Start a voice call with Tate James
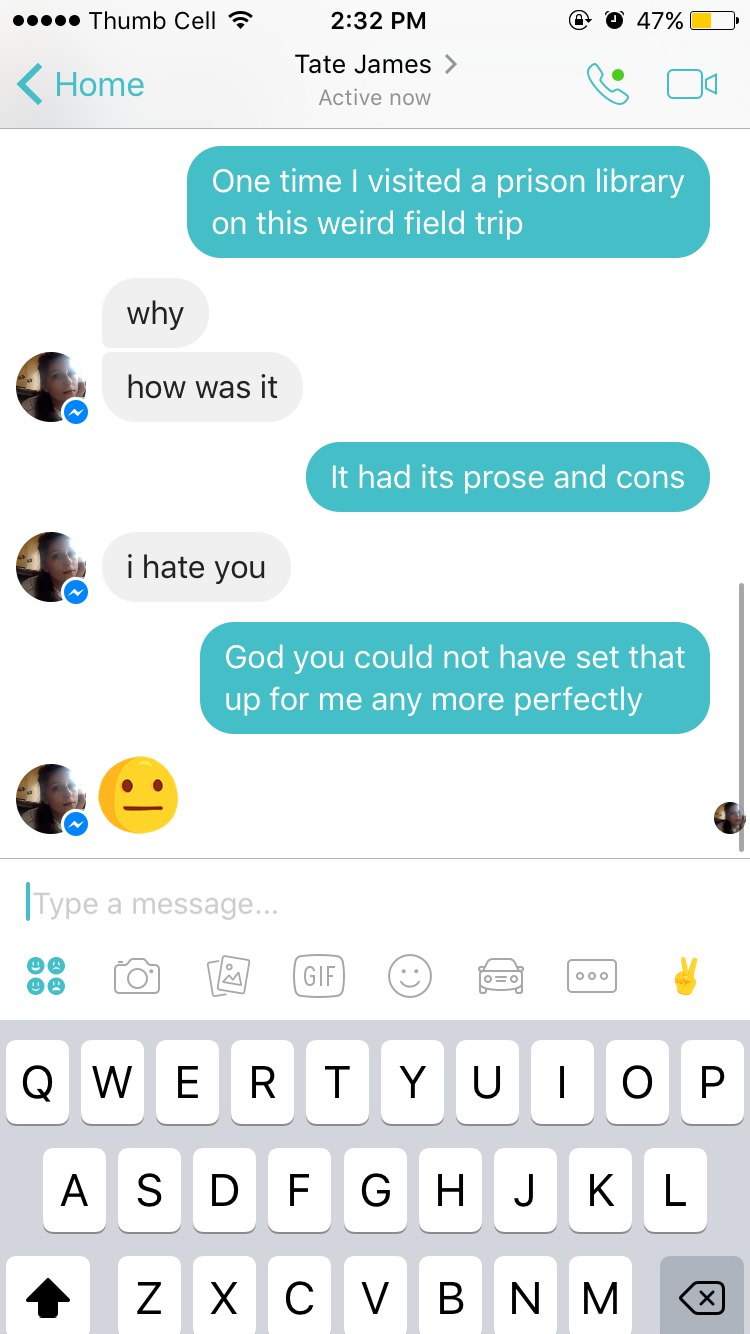Screen dimensions: 750x1334 pyautogui.click(x=608, y=85)
